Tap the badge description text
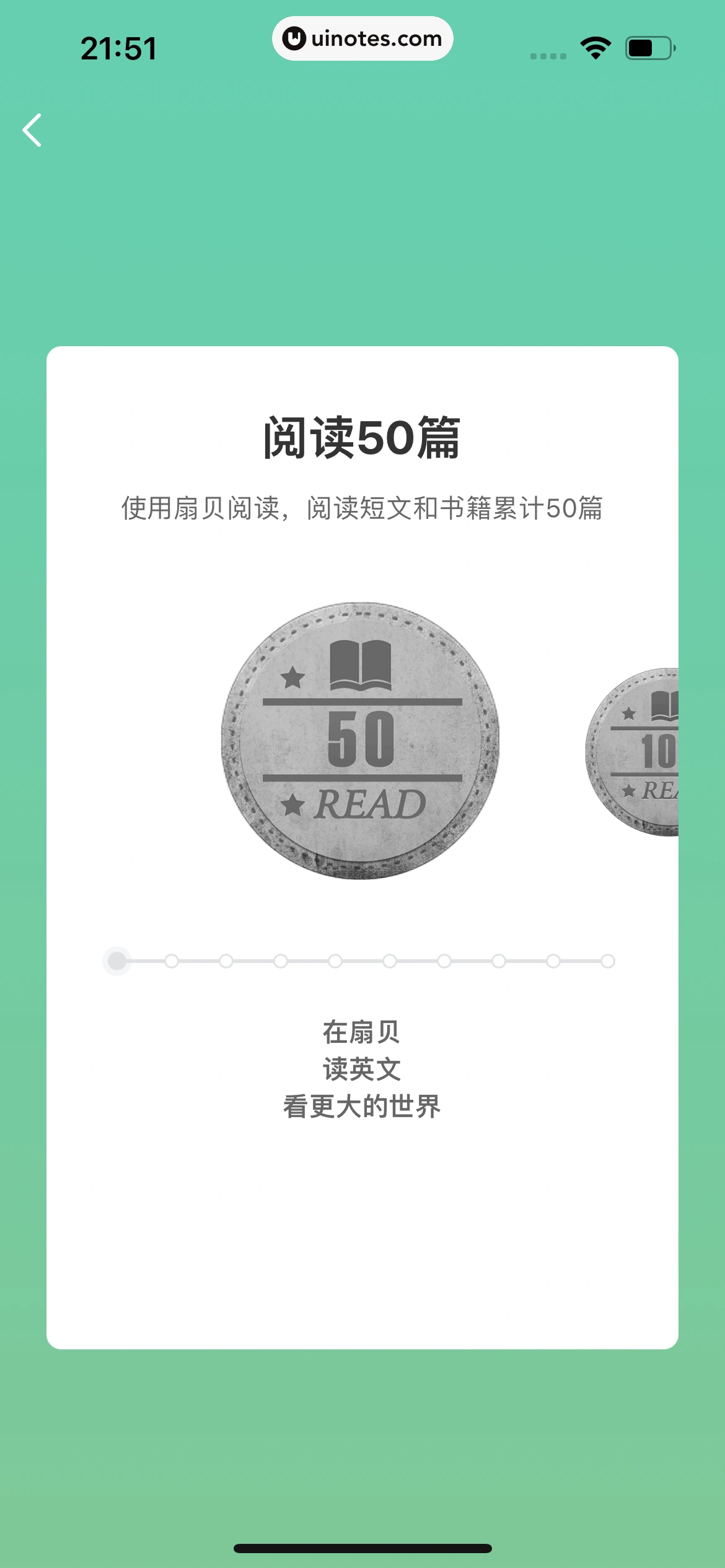 (x=362, y=509)
